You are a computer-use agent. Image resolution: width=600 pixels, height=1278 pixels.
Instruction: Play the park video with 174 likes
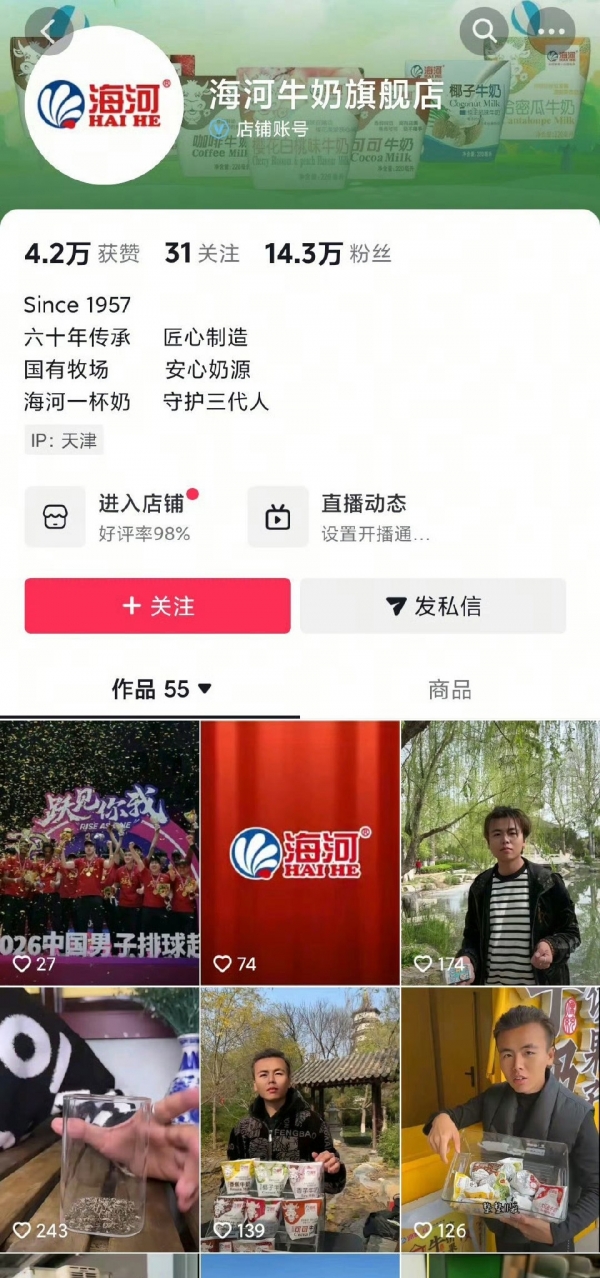(x=500, y=852)
